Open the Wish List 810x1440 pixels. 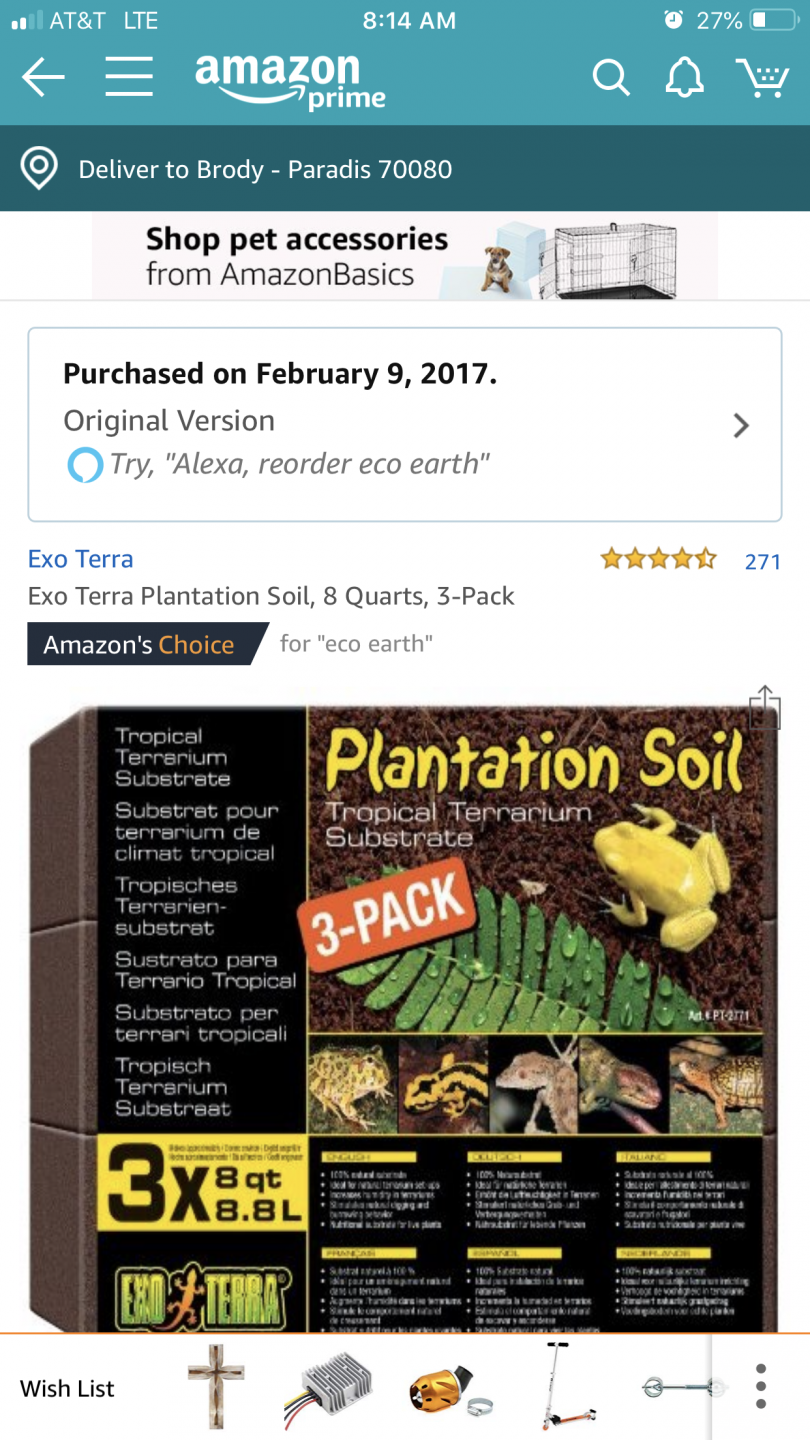(68, 1388)
